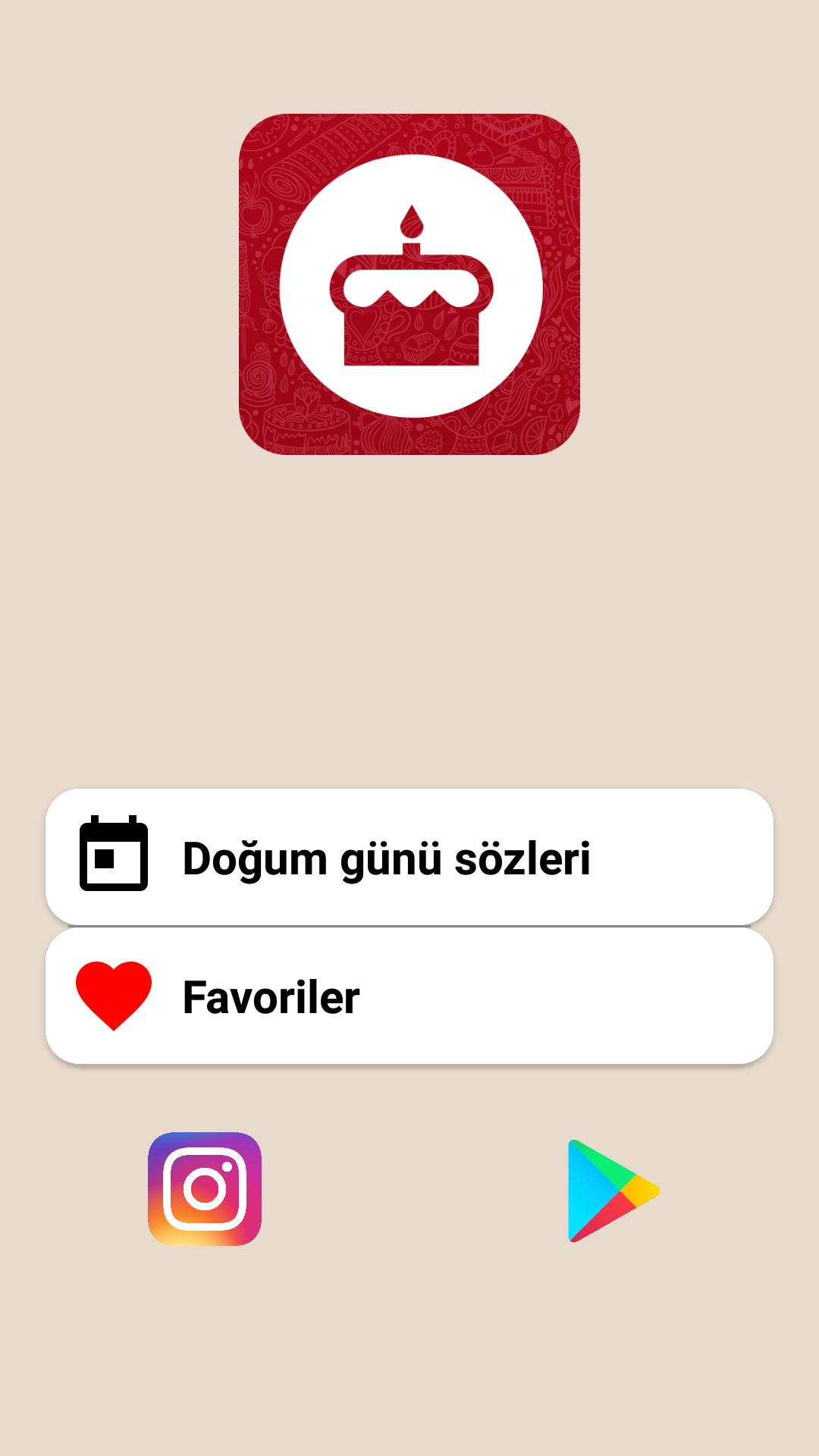Open Doğum günü sözleri

(x=409, y=857)
